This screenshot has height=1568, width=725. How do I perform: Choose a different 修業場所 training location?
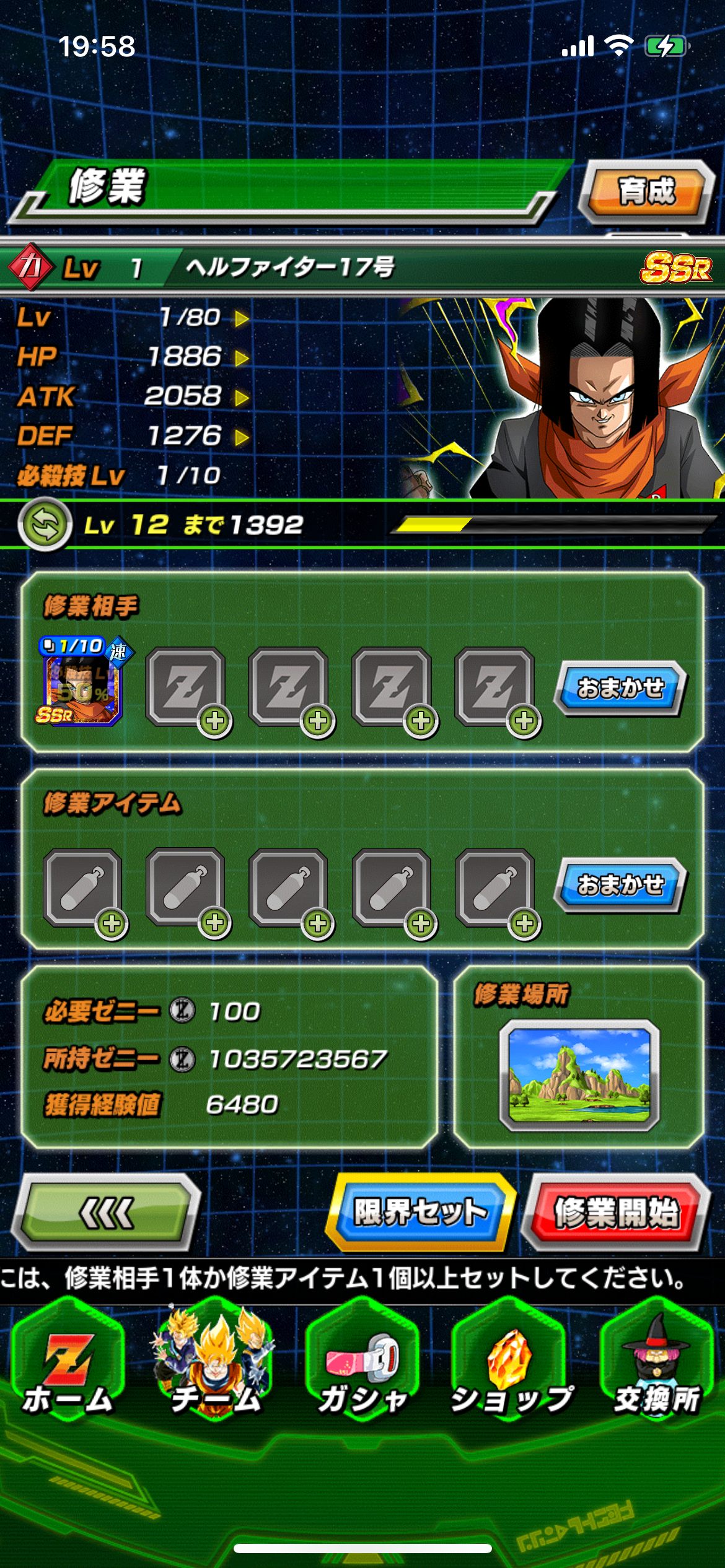tap(579, 1074)
